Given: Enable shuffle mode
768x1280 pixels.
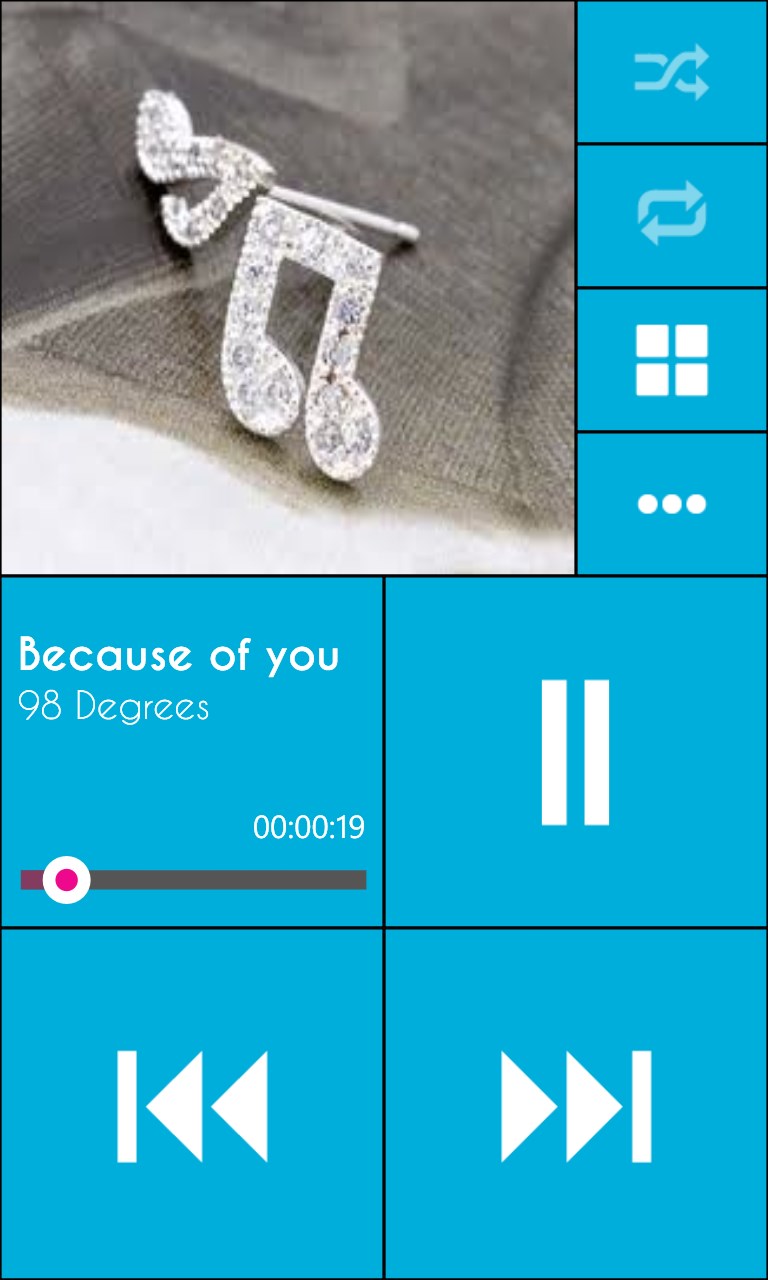Looking at the screenshot, I should 672,72.
